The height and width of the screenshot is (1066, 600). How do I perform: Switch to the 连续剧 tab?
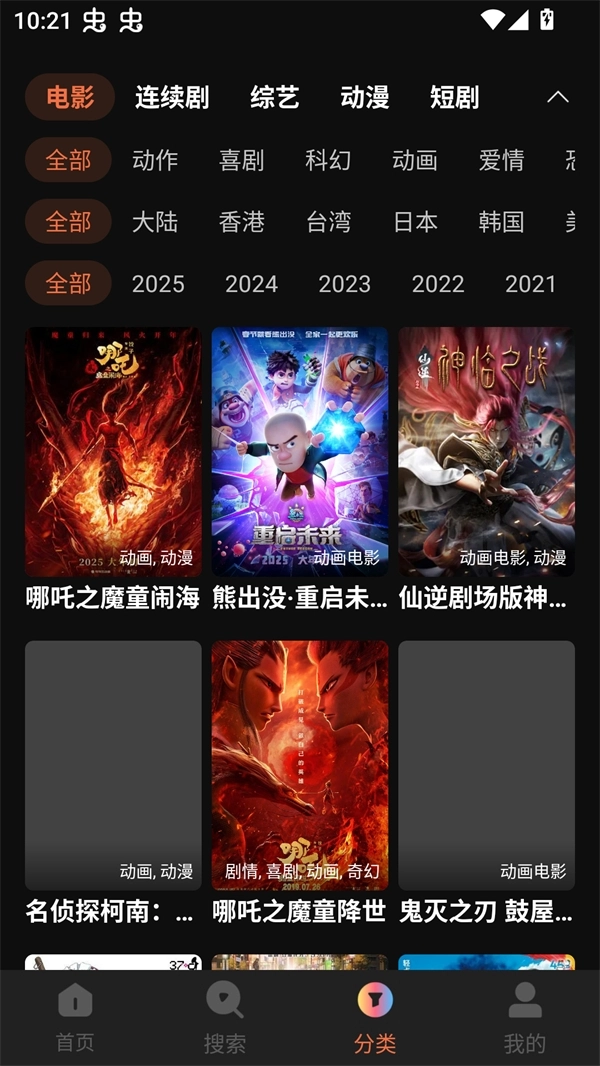click(172, 97)
